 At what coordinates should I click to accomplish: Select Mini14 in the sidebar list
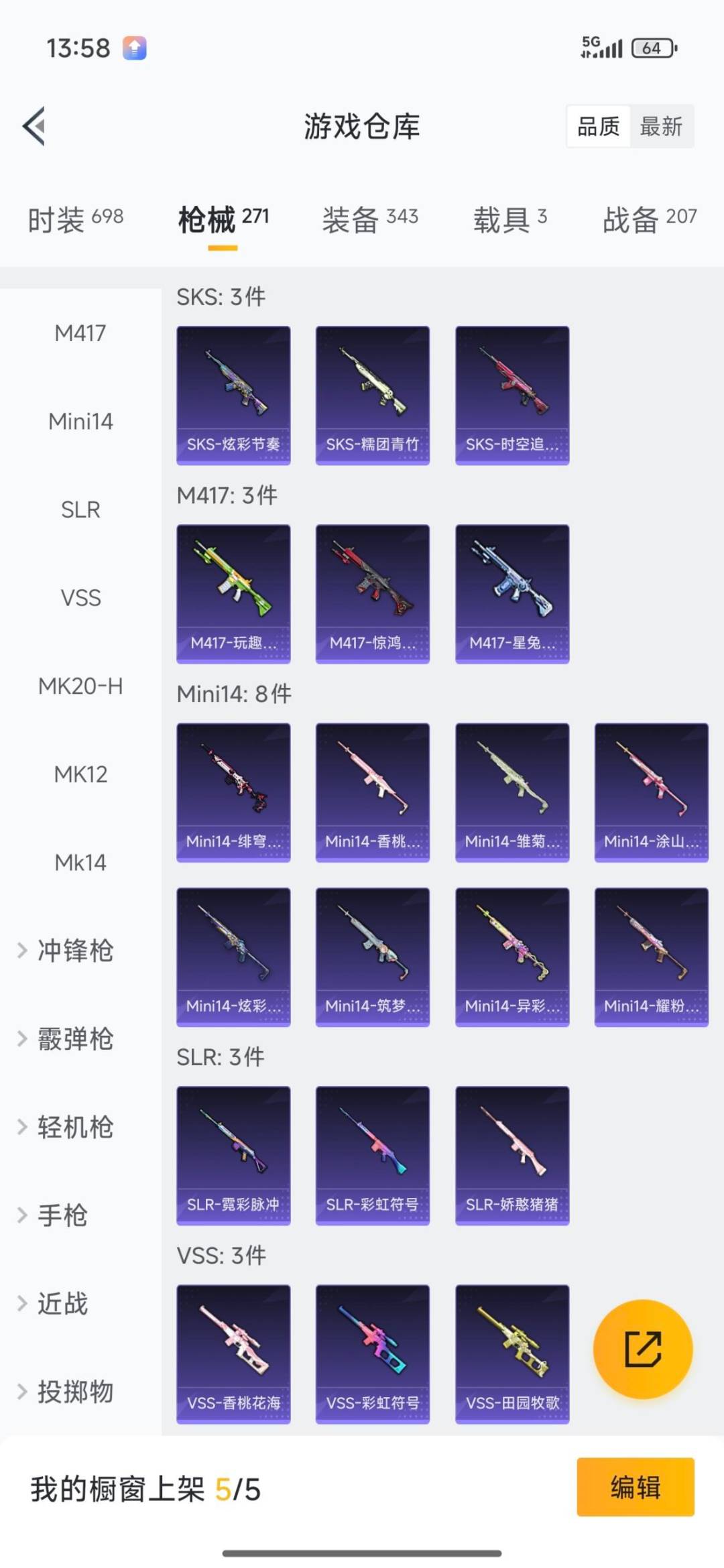[80, 422]
